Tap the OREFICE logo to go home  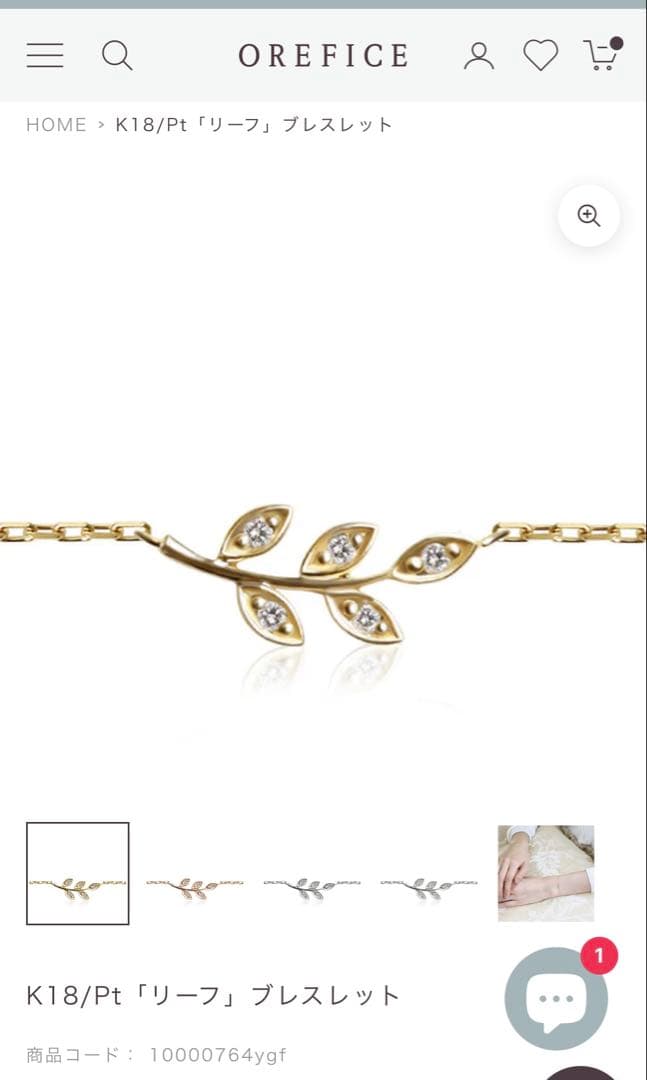coord(324,55)
